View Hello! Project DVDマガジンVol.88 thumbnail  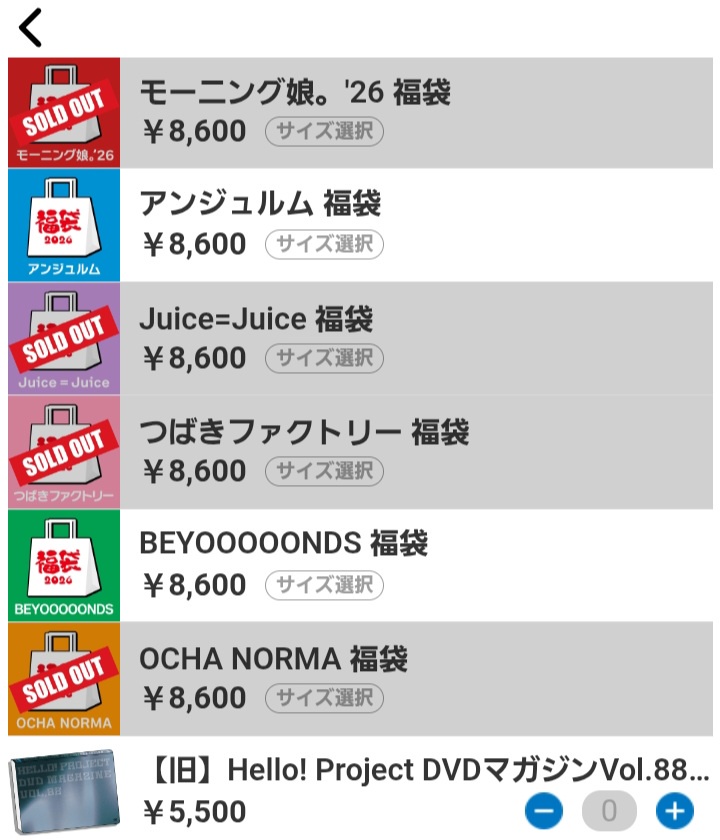point(66,793)
